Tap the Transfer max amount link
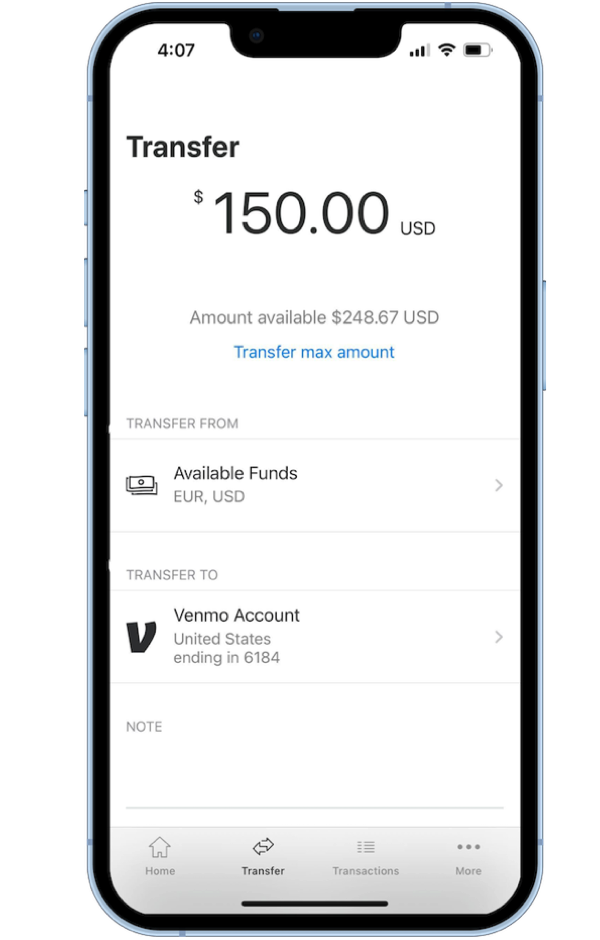 pos(314,352)
